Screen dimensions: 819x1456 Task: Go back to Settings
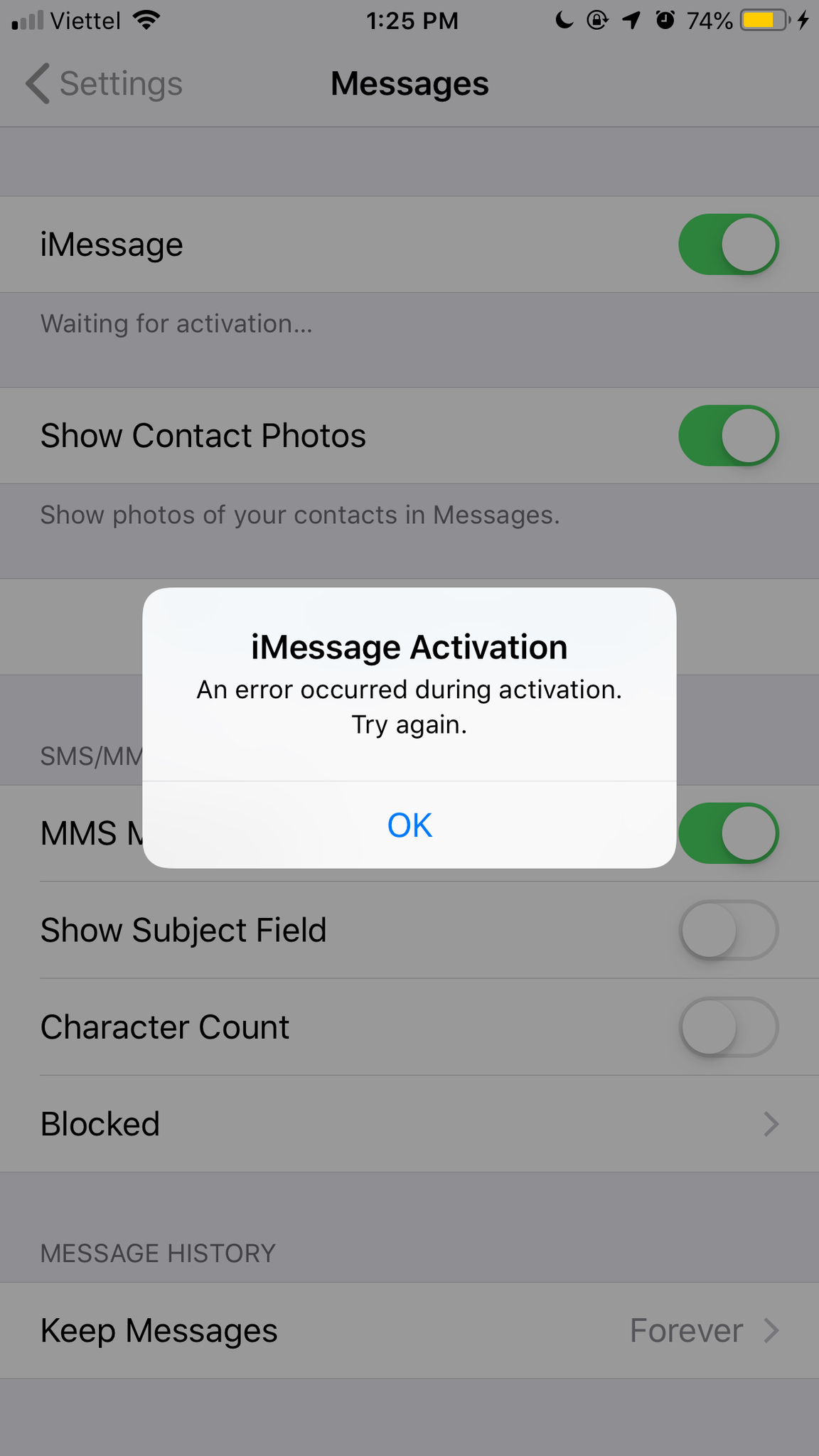point(104,84)
